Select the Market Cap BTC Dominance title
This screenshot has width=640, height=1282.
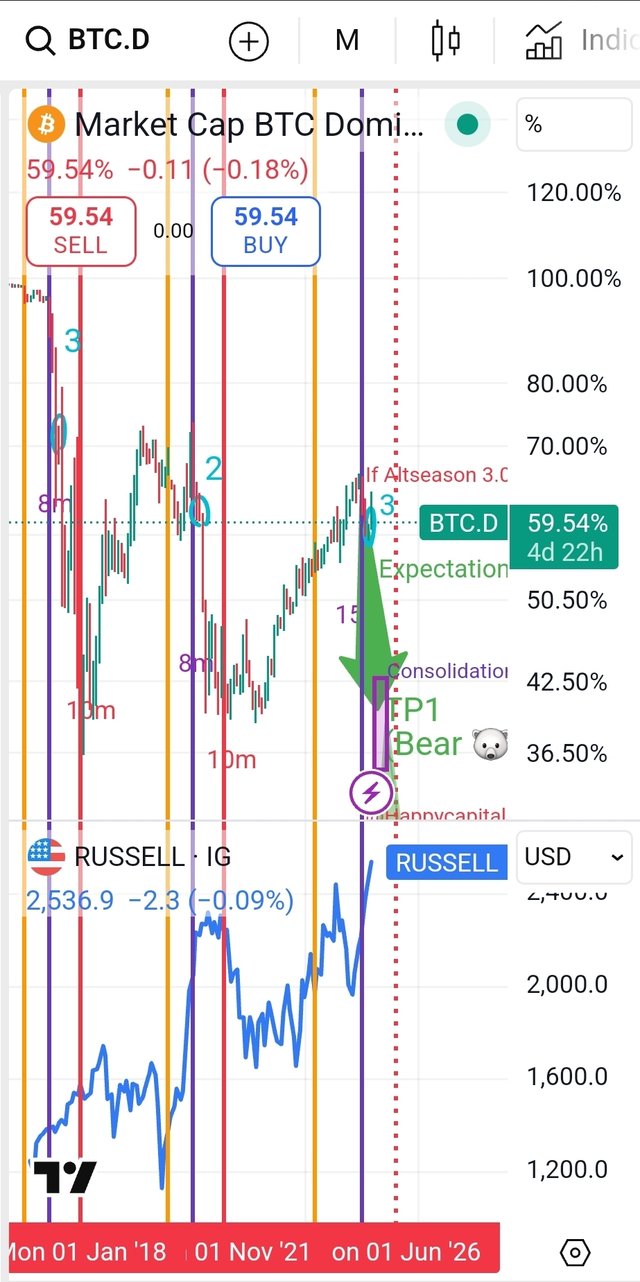coord(248,126)
